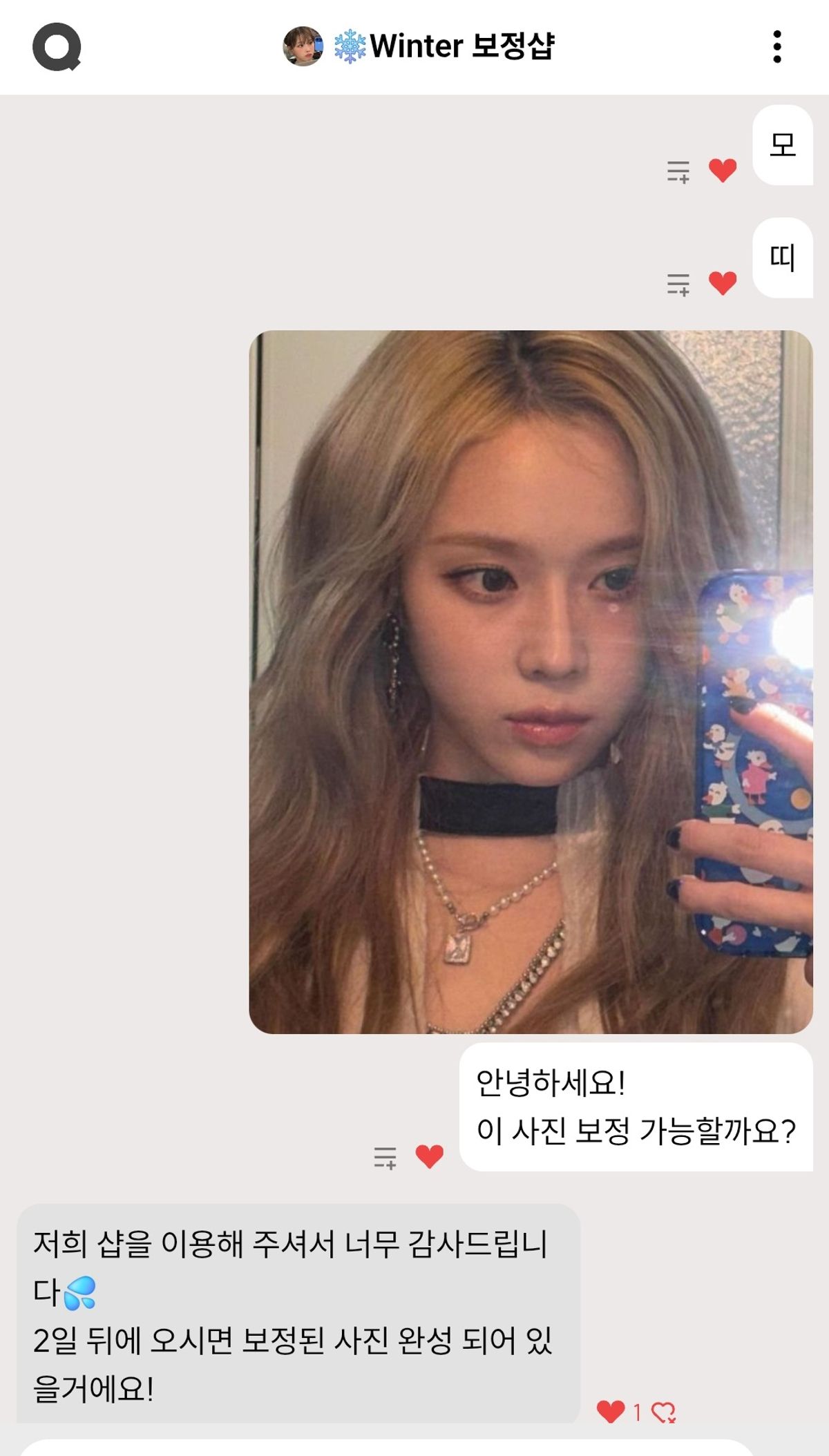
Task: Open the sent selfie photo
Action: coord(531,682)
